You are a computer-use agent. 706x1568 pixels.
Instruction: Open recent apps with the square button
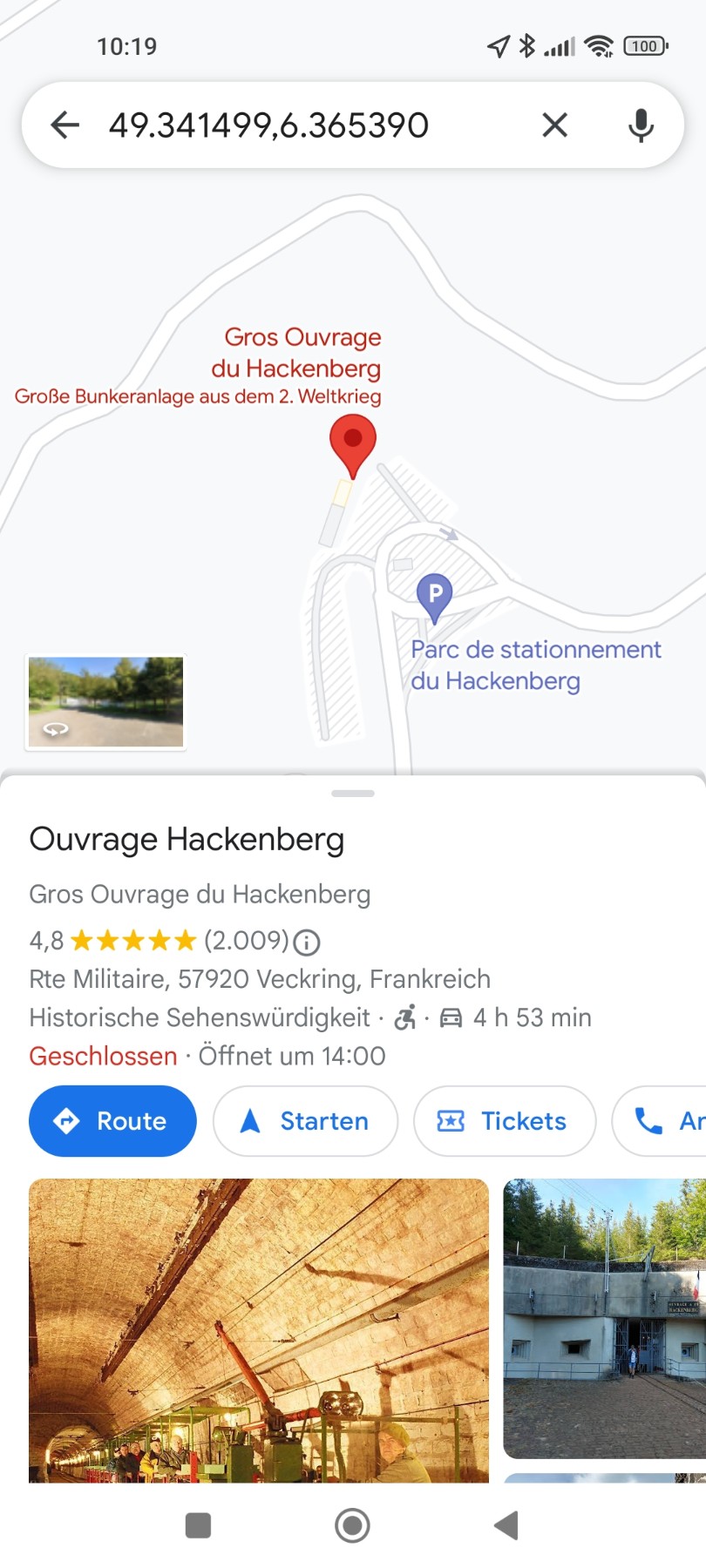[x=199, y=1525]
